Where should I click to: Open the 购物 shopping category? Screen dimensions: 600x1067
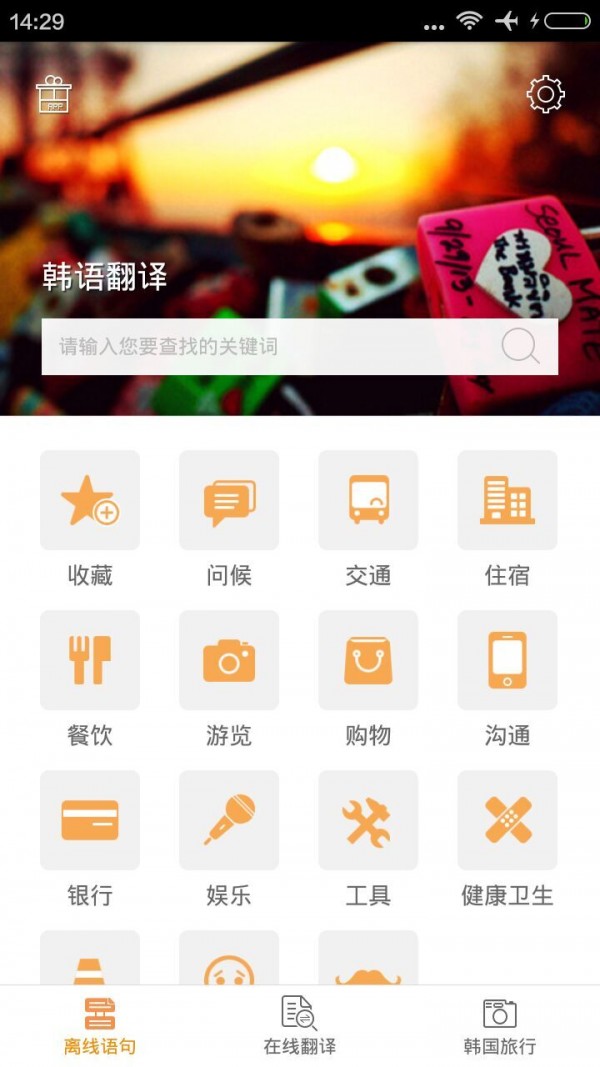click(368, 660)
